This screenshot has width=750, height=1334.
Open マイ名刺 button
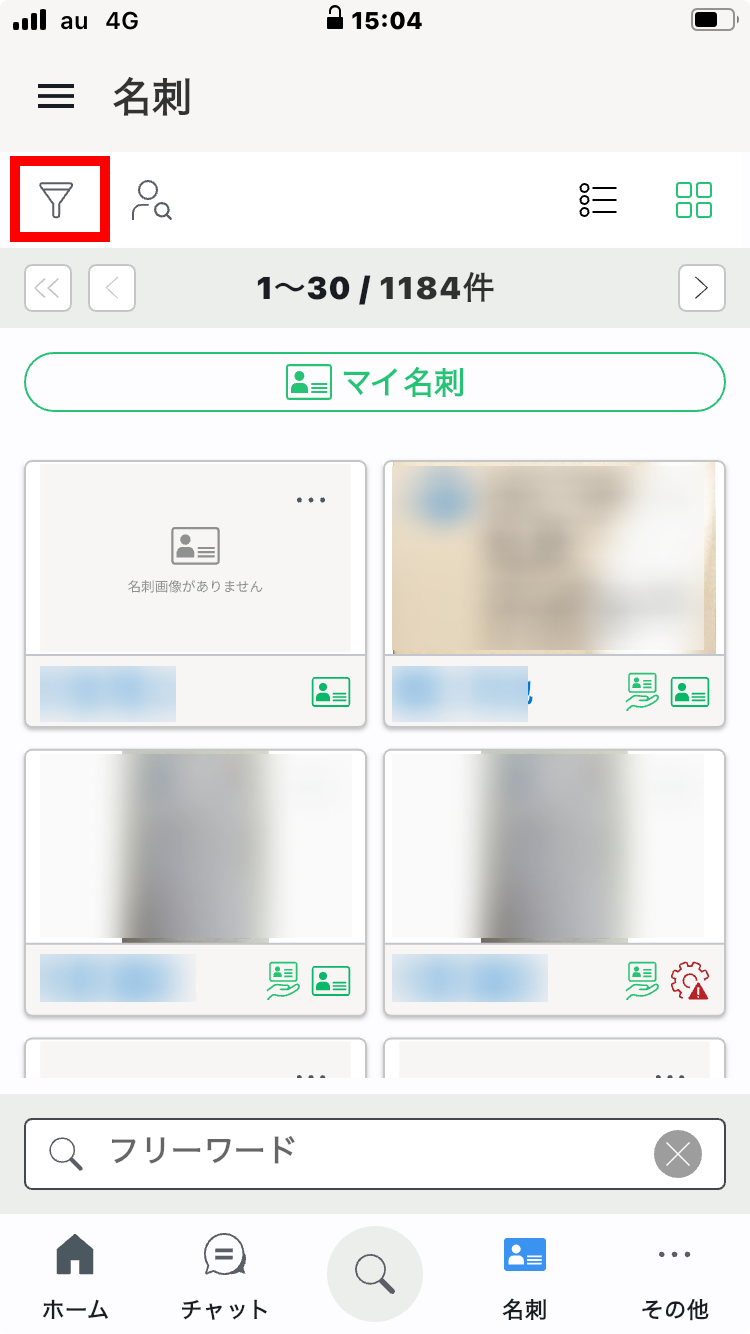[x=375, y=382]
